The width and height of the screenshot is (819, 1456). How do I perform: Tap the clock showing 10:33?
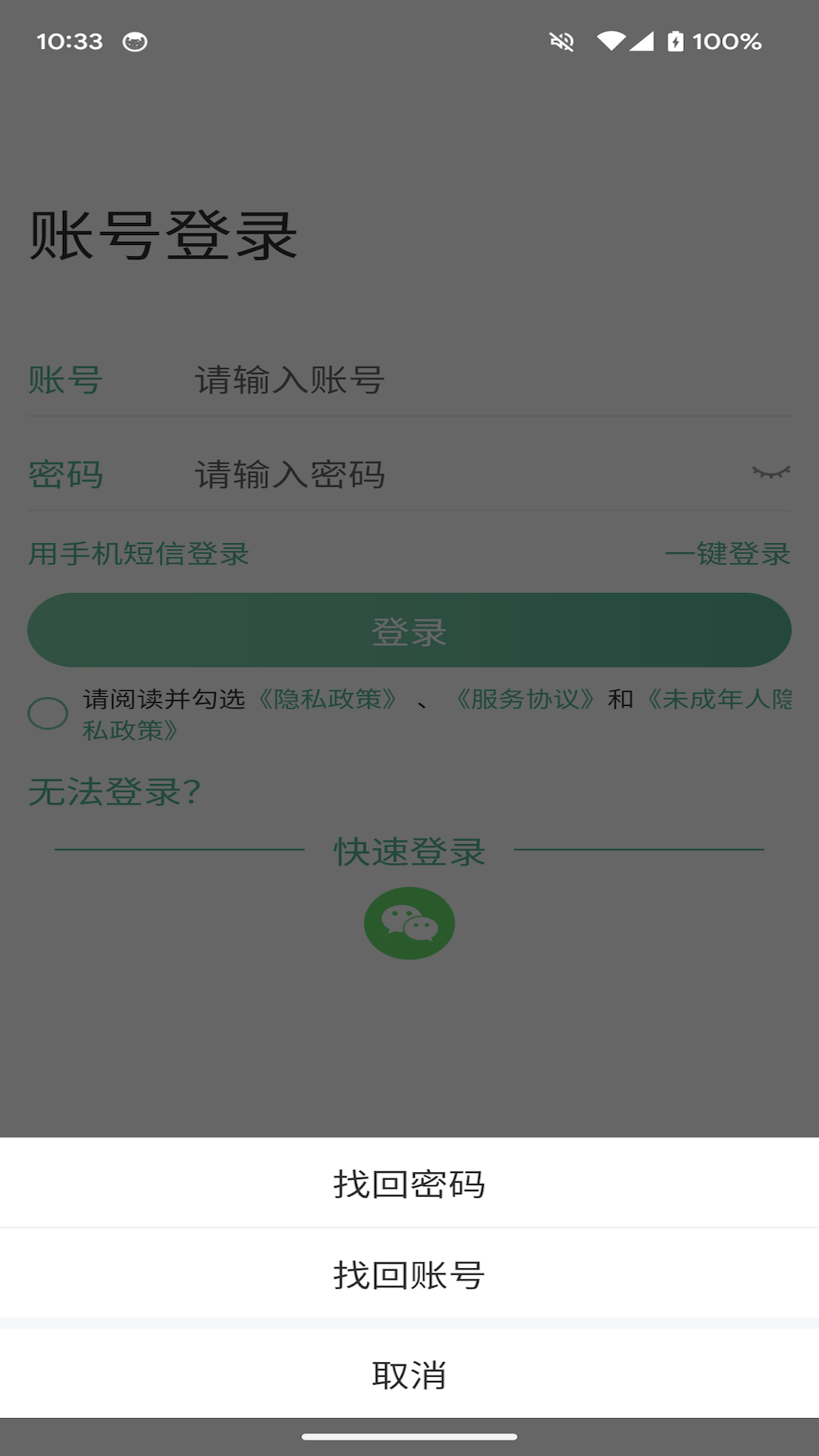point(68,42)
